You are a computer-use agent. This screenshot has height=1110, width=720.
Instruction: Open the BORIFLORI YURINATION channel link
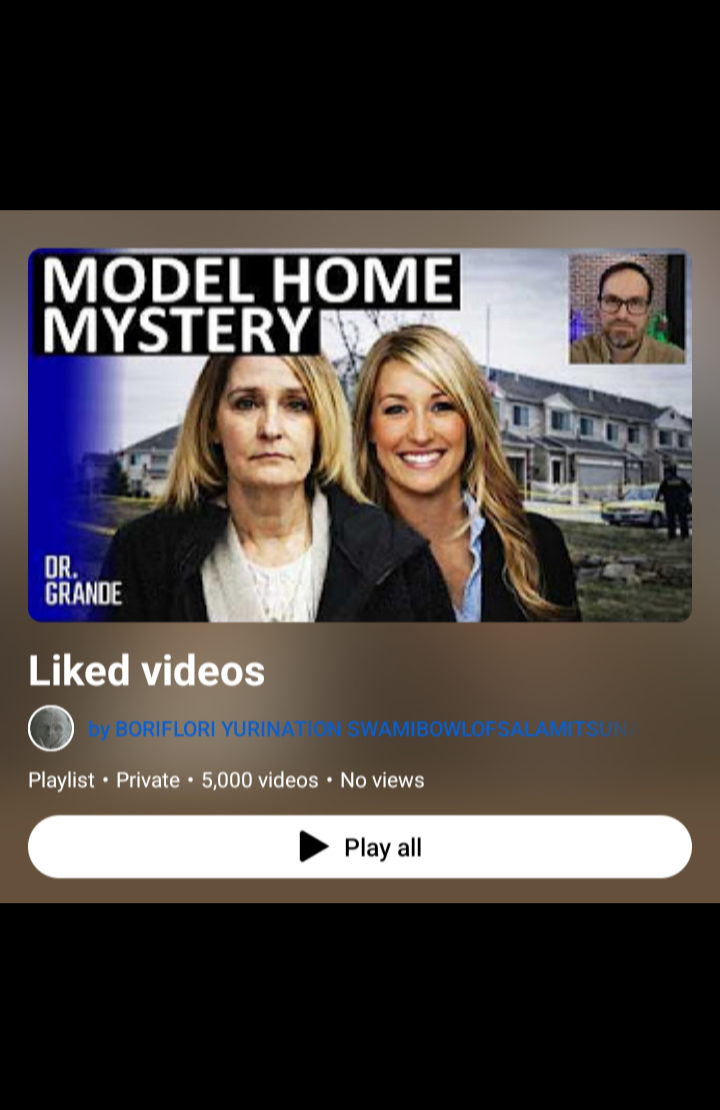(x=360, y=729)
